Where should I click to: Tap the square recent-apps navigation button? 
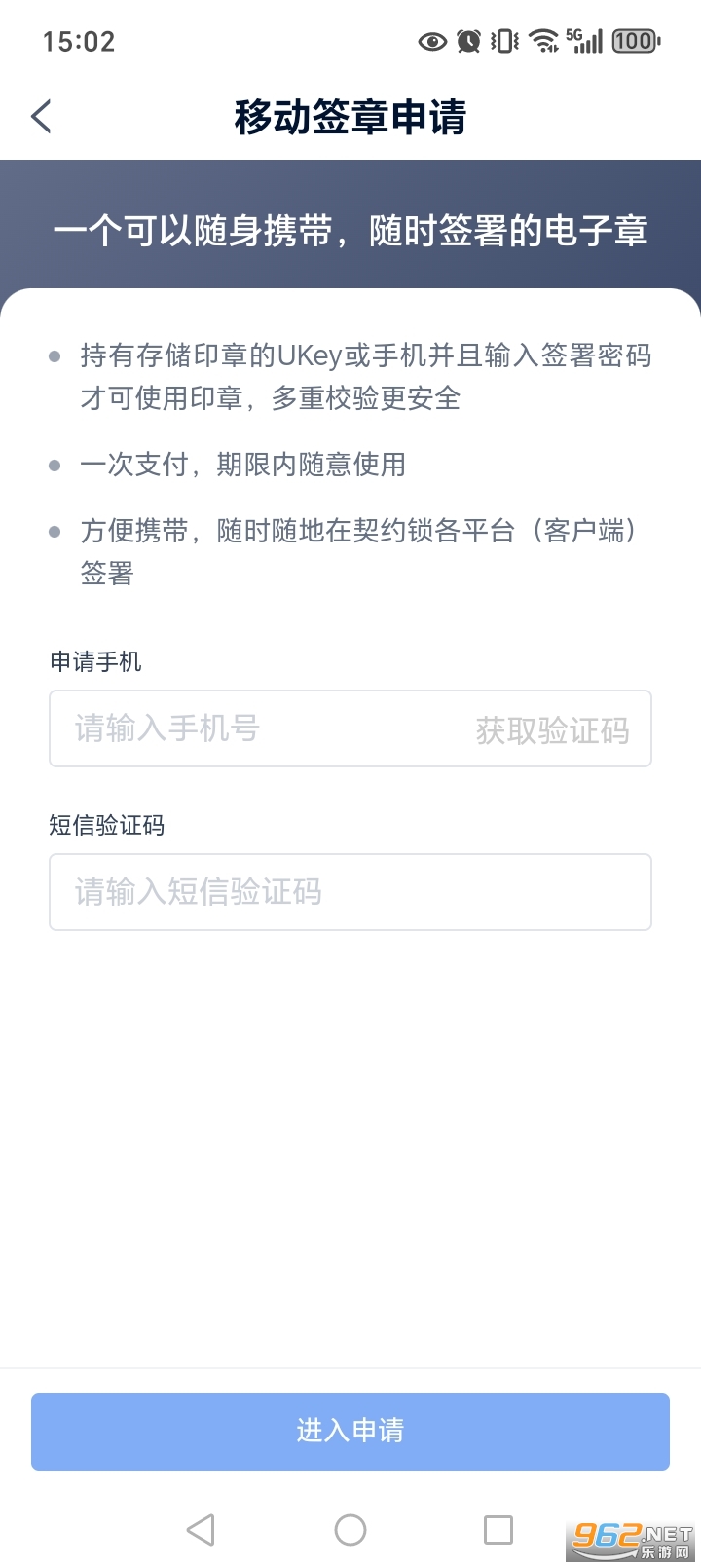coord(498,1529)
